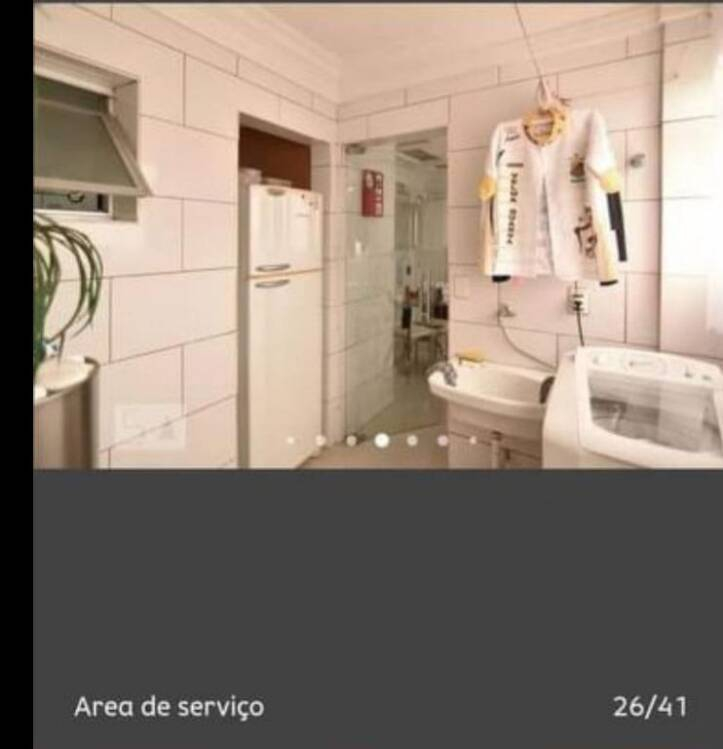Tap the highlighted page indicator dot
Viewport: 723px width, 749px height.
click(x=381, y=440)
